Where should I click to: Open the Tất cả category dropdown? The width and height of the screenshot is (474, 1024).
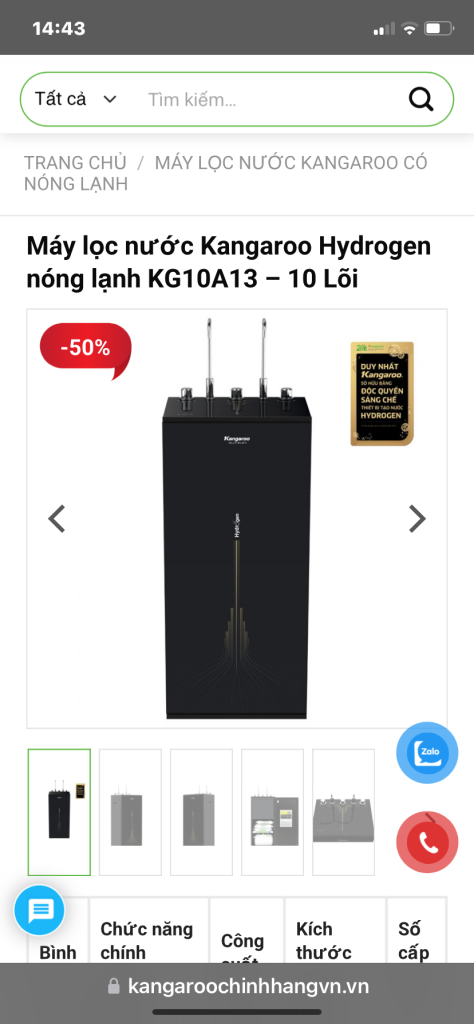(x=76, y=99)
